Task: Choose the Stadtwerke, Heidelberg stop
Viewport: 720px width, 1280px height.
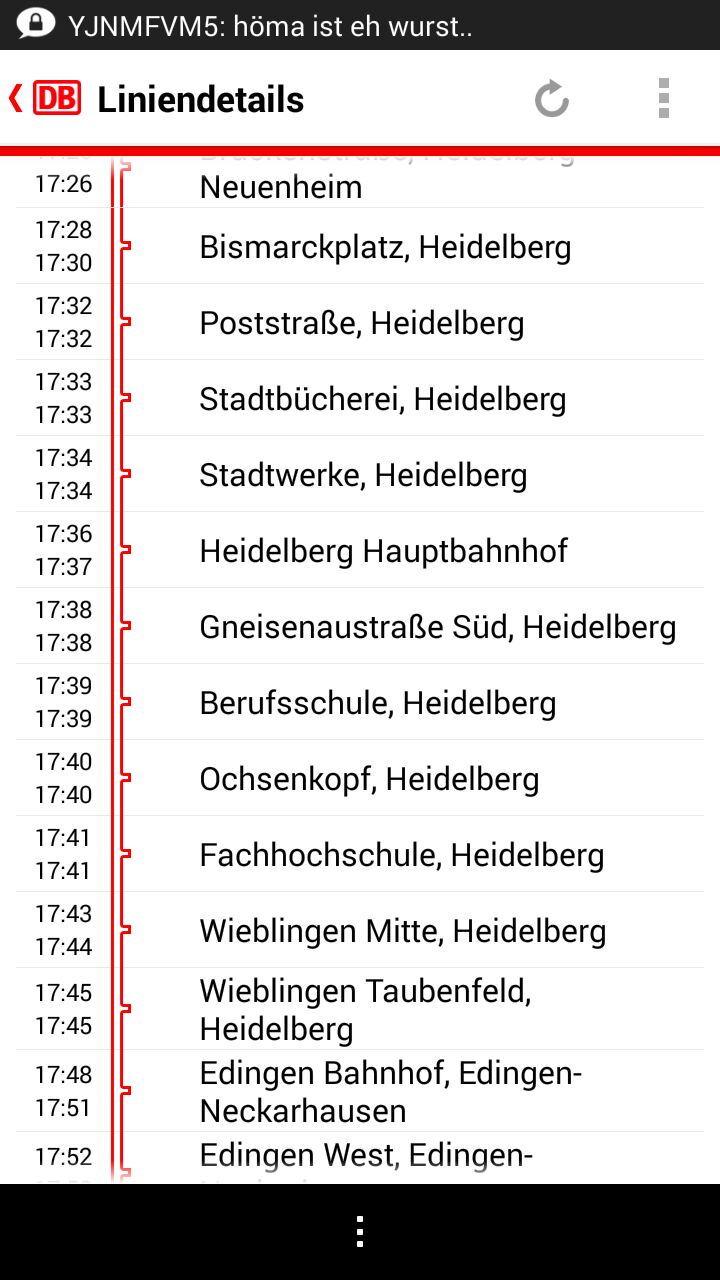Action: (363, 475)
